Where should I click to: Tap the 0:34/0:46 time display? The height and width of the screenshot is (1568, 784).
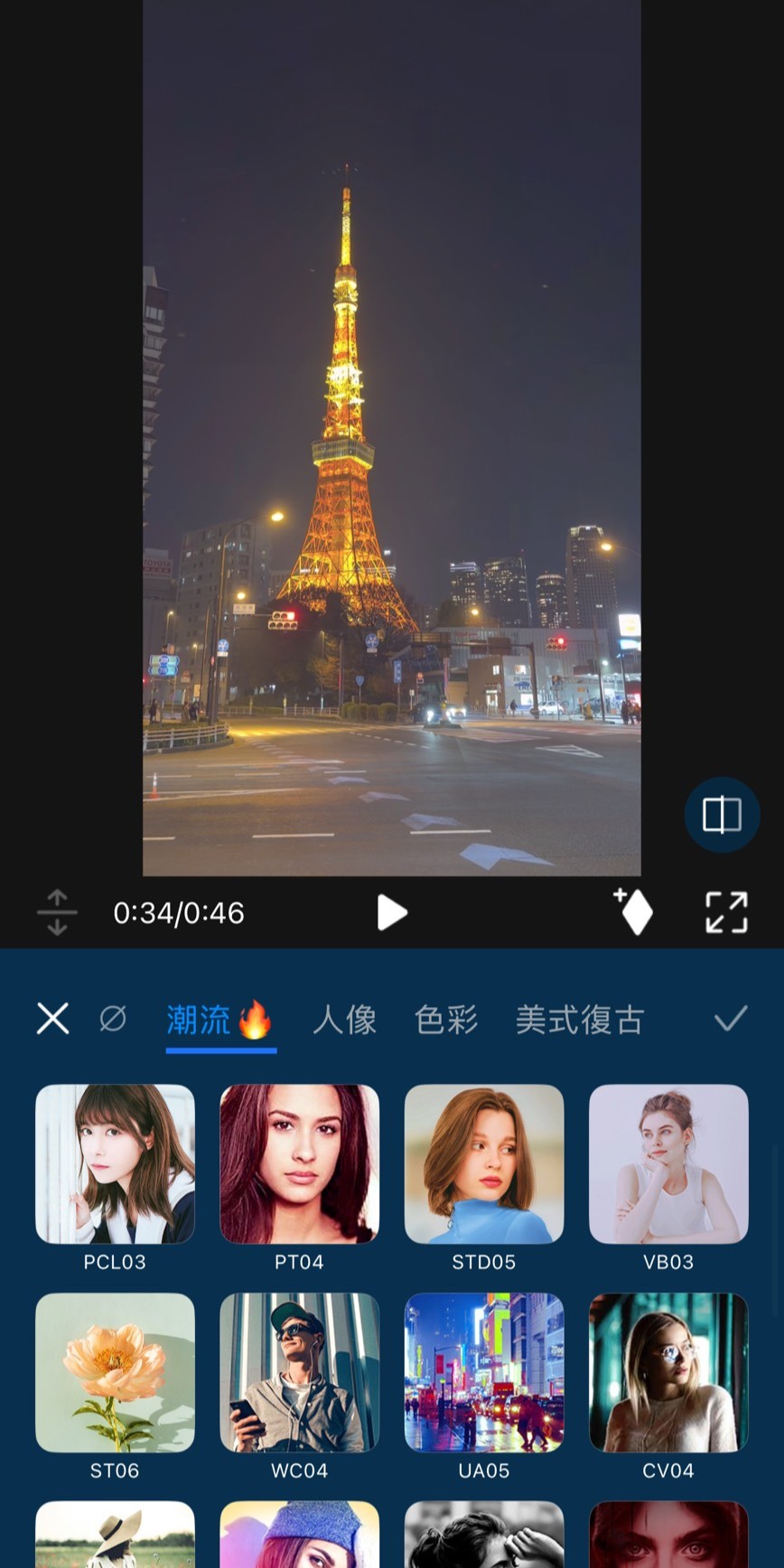pos(178,912)
